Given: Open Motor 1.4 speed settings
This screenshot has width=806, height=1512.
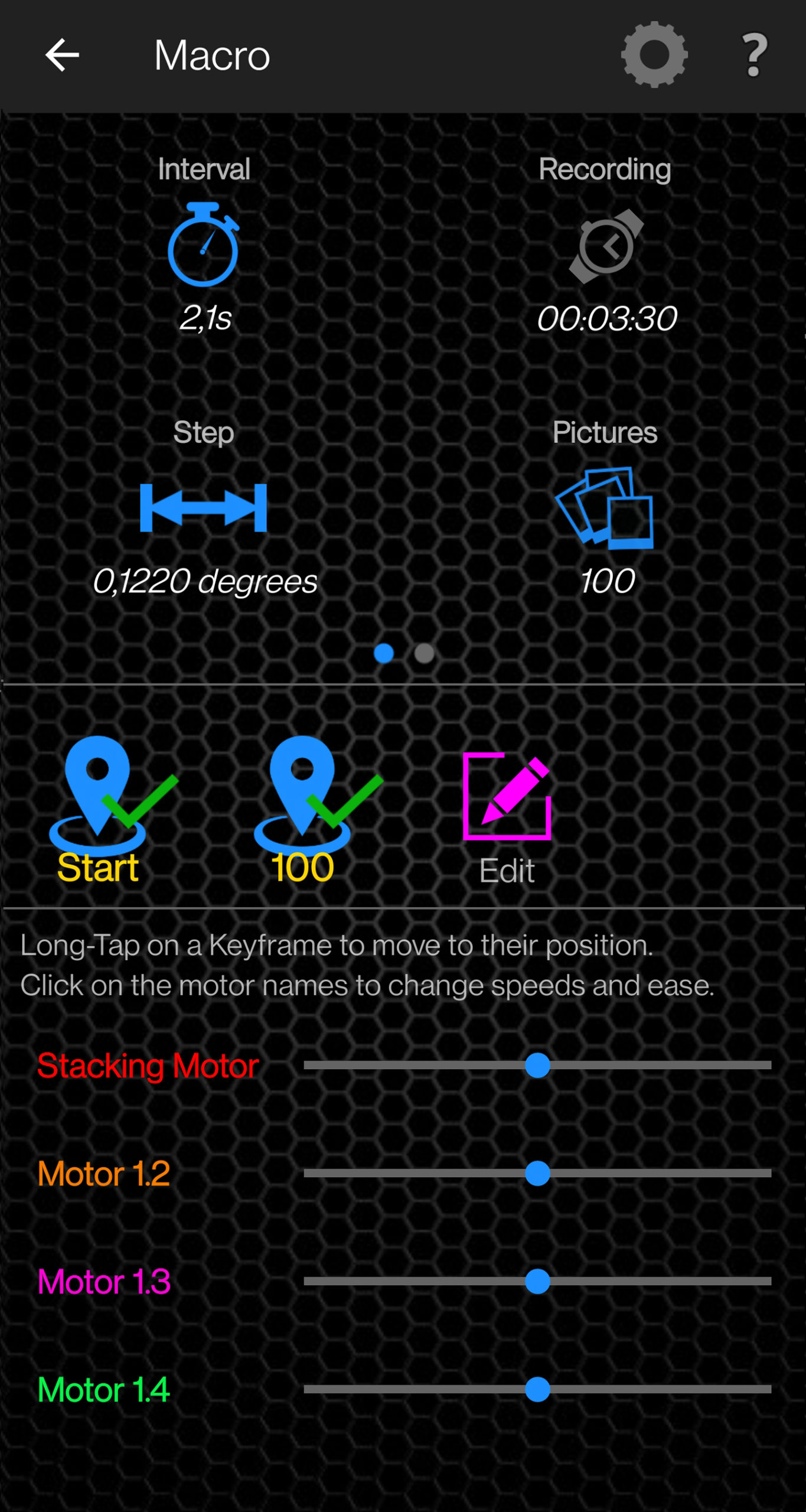Looking at the screenshot, I should tap(103, 1390).
